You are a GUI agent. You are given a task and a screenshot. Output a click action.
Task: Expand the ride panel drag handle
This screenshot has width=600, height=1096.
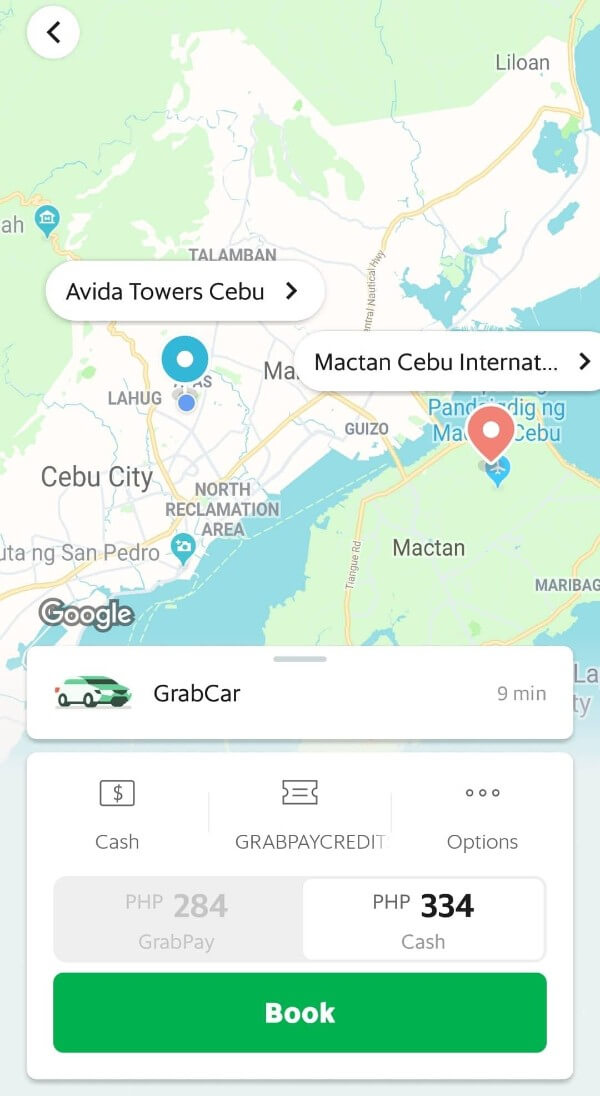tap(300, 659)
